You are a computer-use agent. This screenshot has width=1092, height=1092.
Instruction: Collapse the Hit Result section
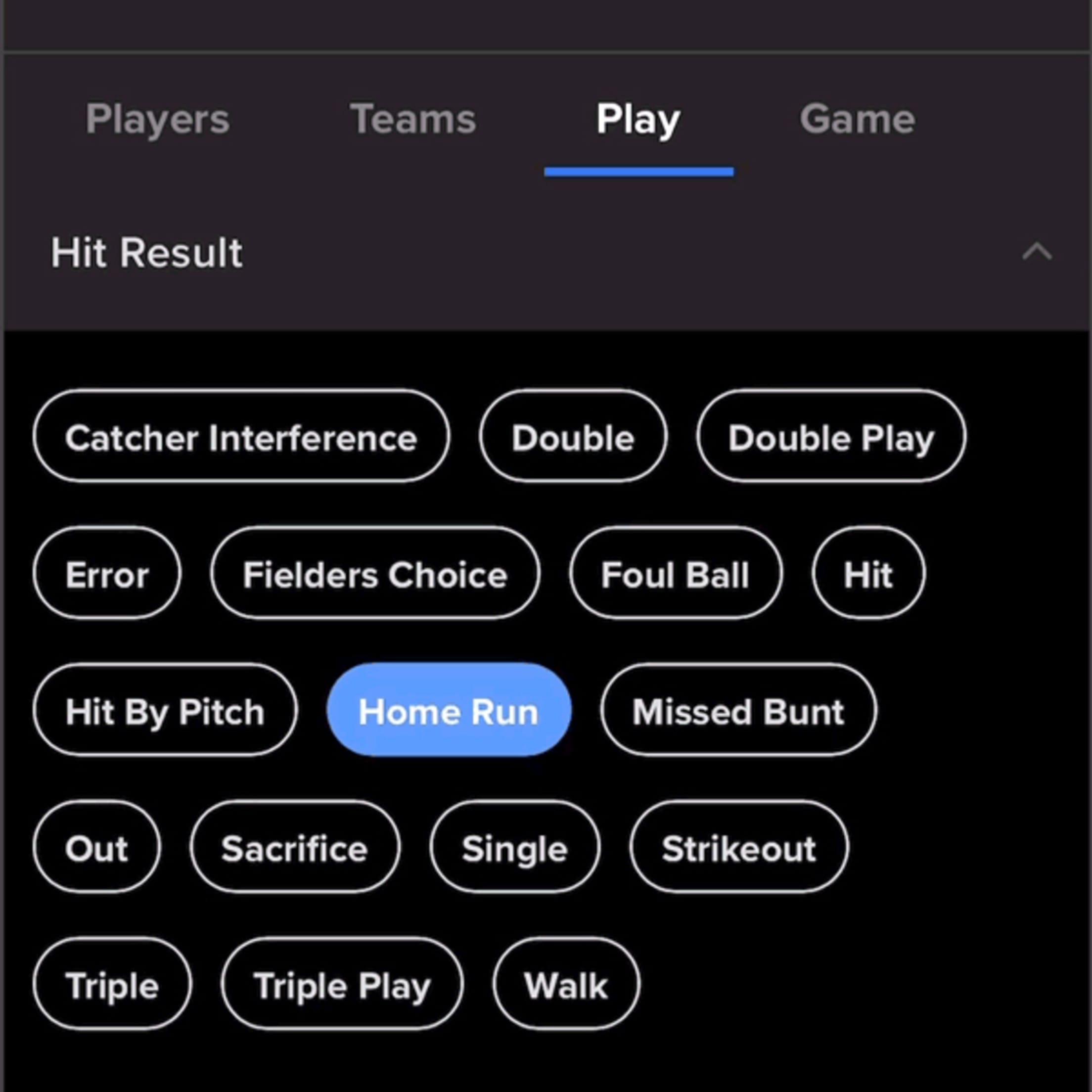pyautogui.click(x=1037, y=252)
